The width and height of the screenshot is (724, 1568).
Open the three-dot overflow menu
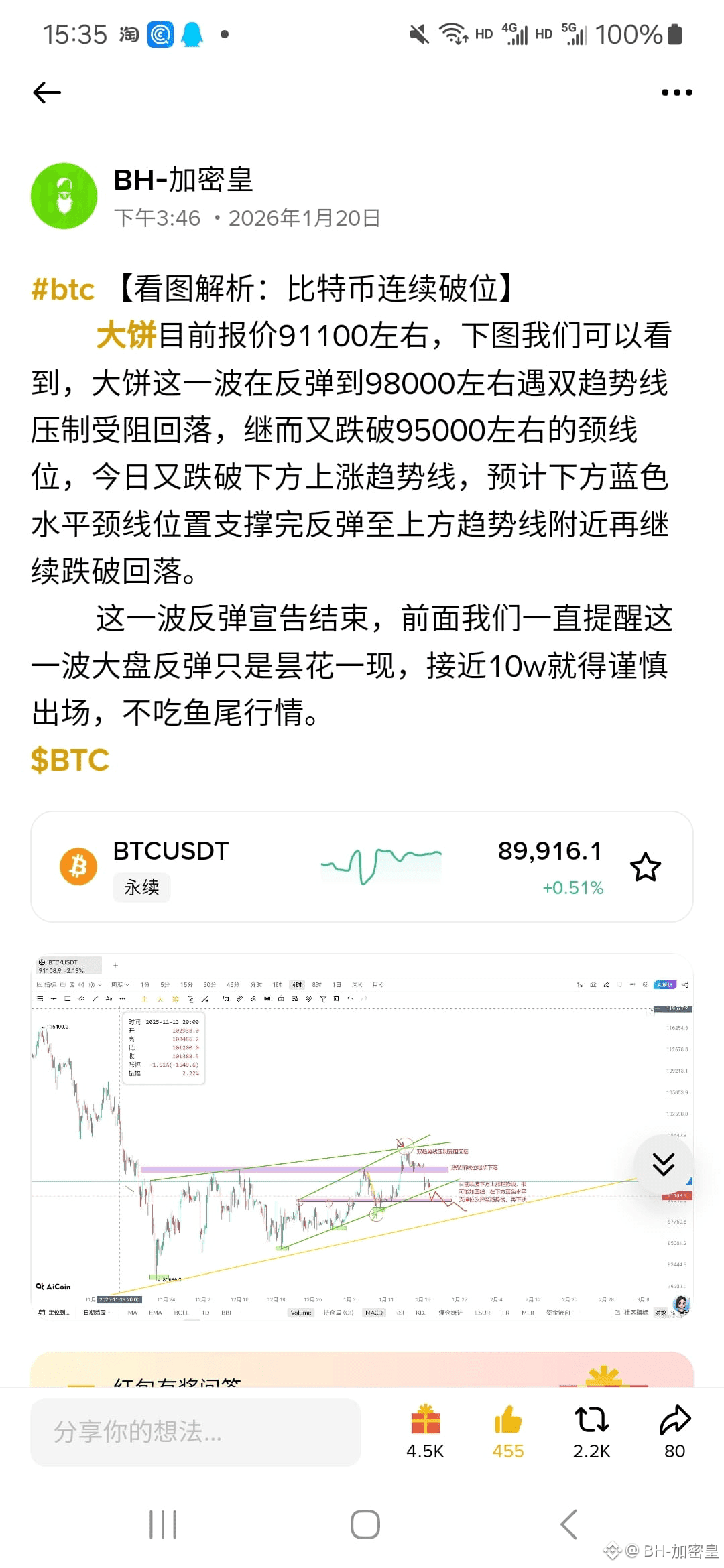coord(676,92)
